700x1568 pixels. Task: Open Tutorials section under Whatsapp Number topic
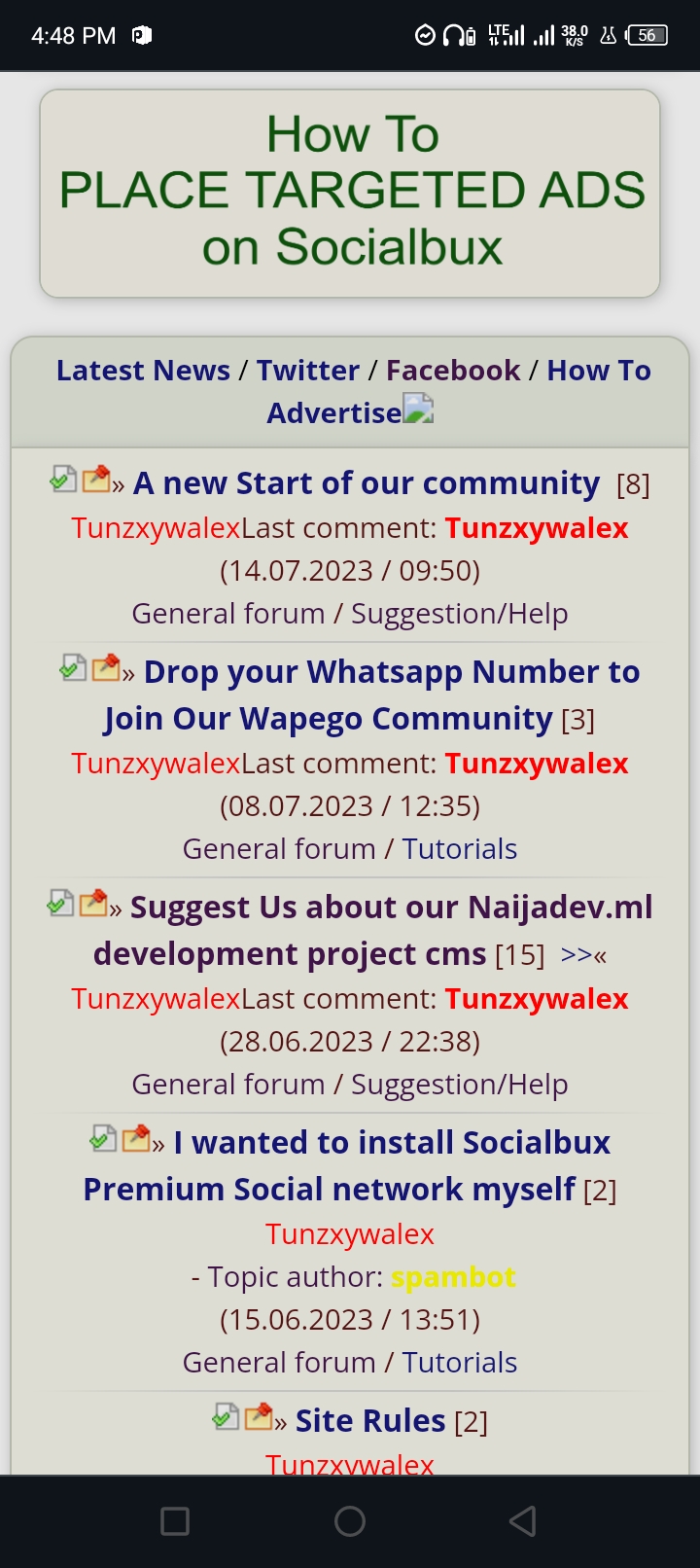(x=460, y=849)
